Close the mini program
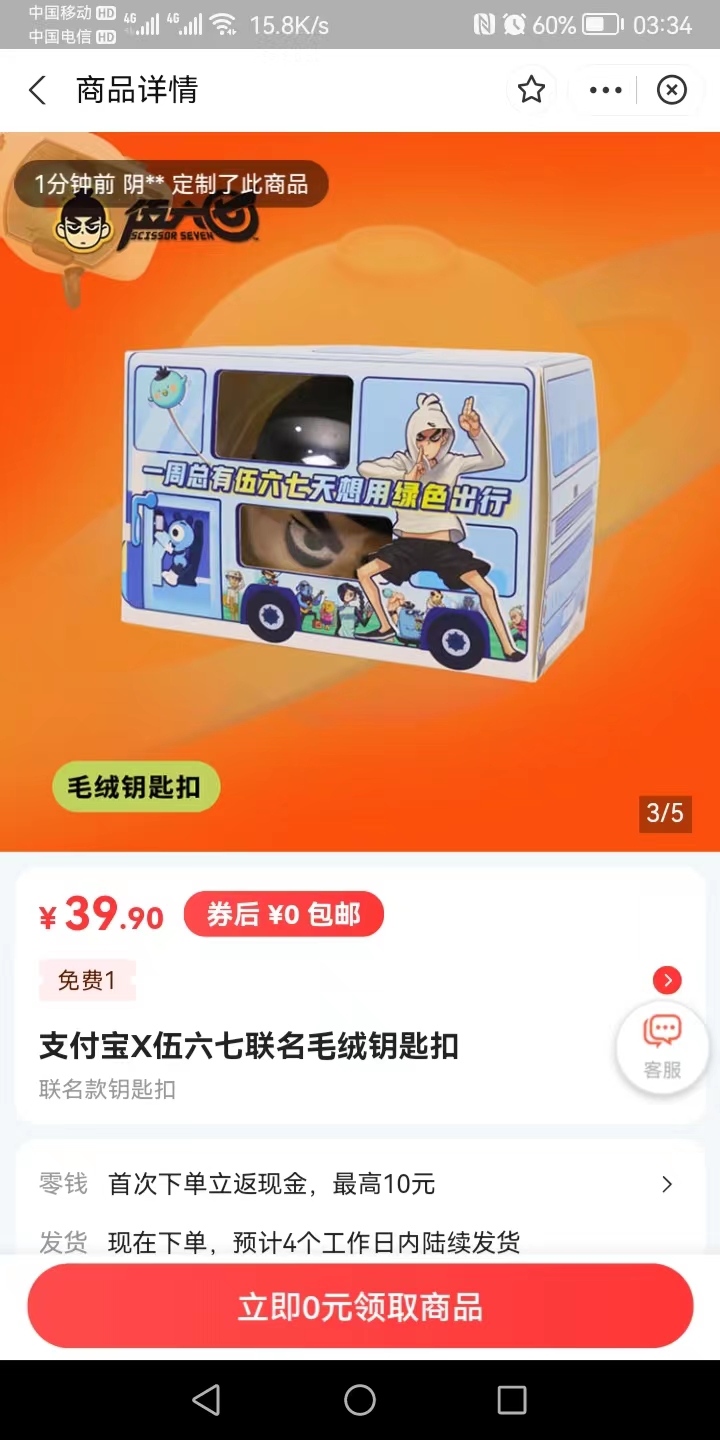The height and width of the screenshot is (1440, 720). pos(671,91)
